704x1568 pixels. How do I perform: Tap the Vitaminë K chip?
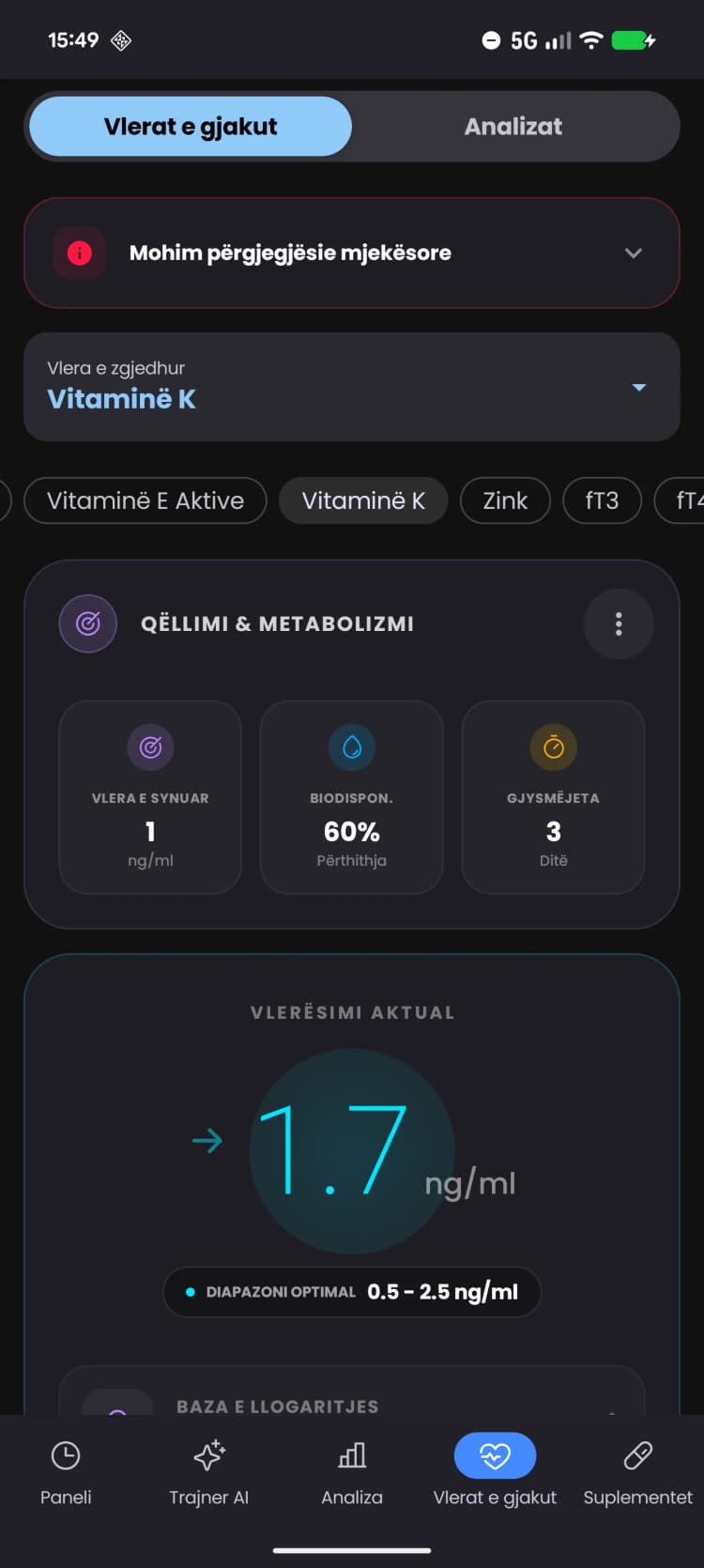pos(363,500)
